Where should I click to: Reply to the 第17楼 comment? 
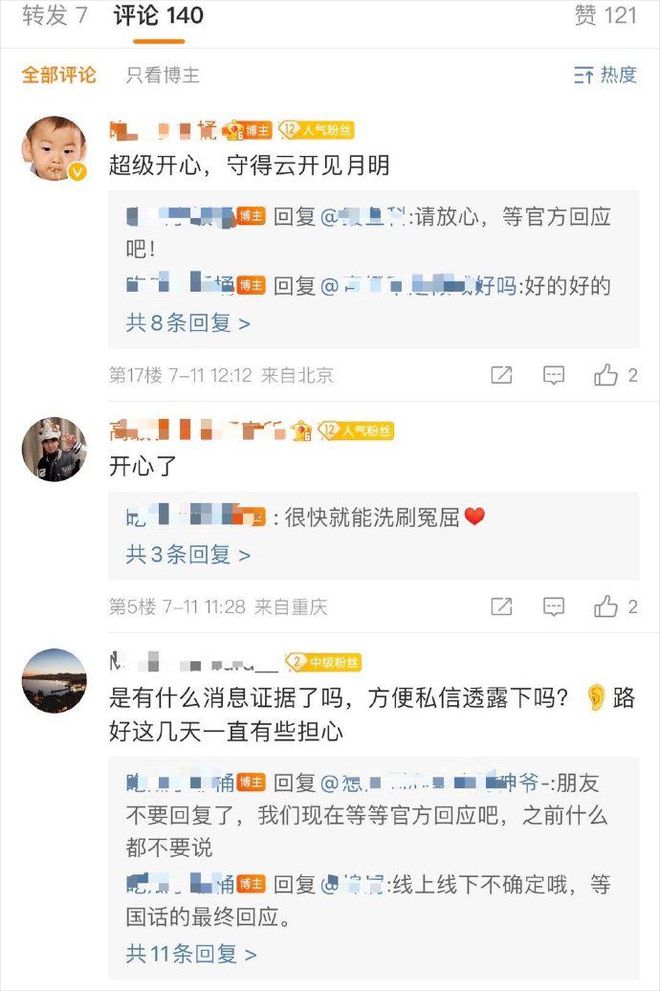[553, 376]
